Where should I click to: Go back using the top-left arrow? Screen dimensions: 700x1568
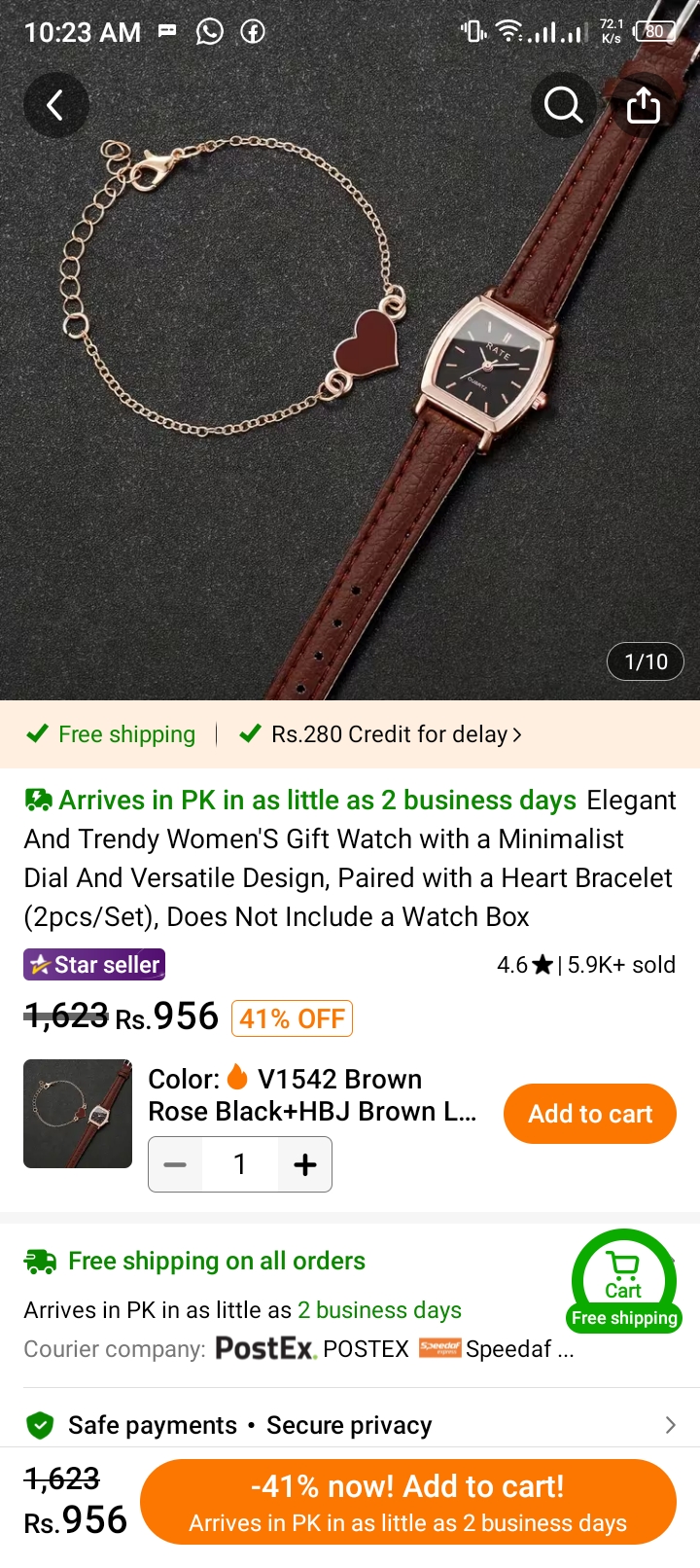click(55, 105)
